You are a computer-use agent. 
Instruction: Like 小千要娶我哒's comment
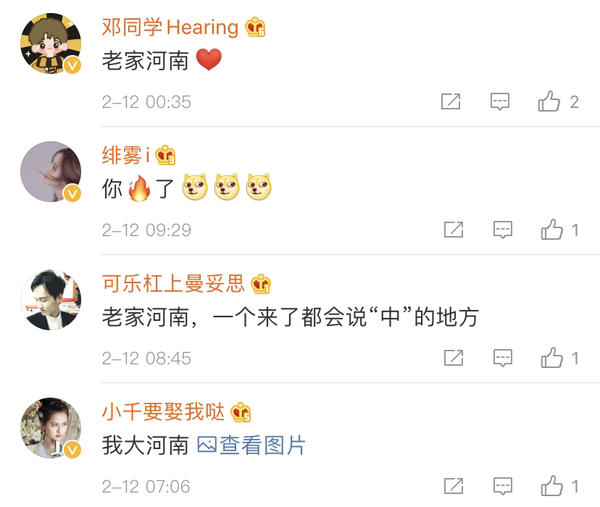tap(551, 486)
